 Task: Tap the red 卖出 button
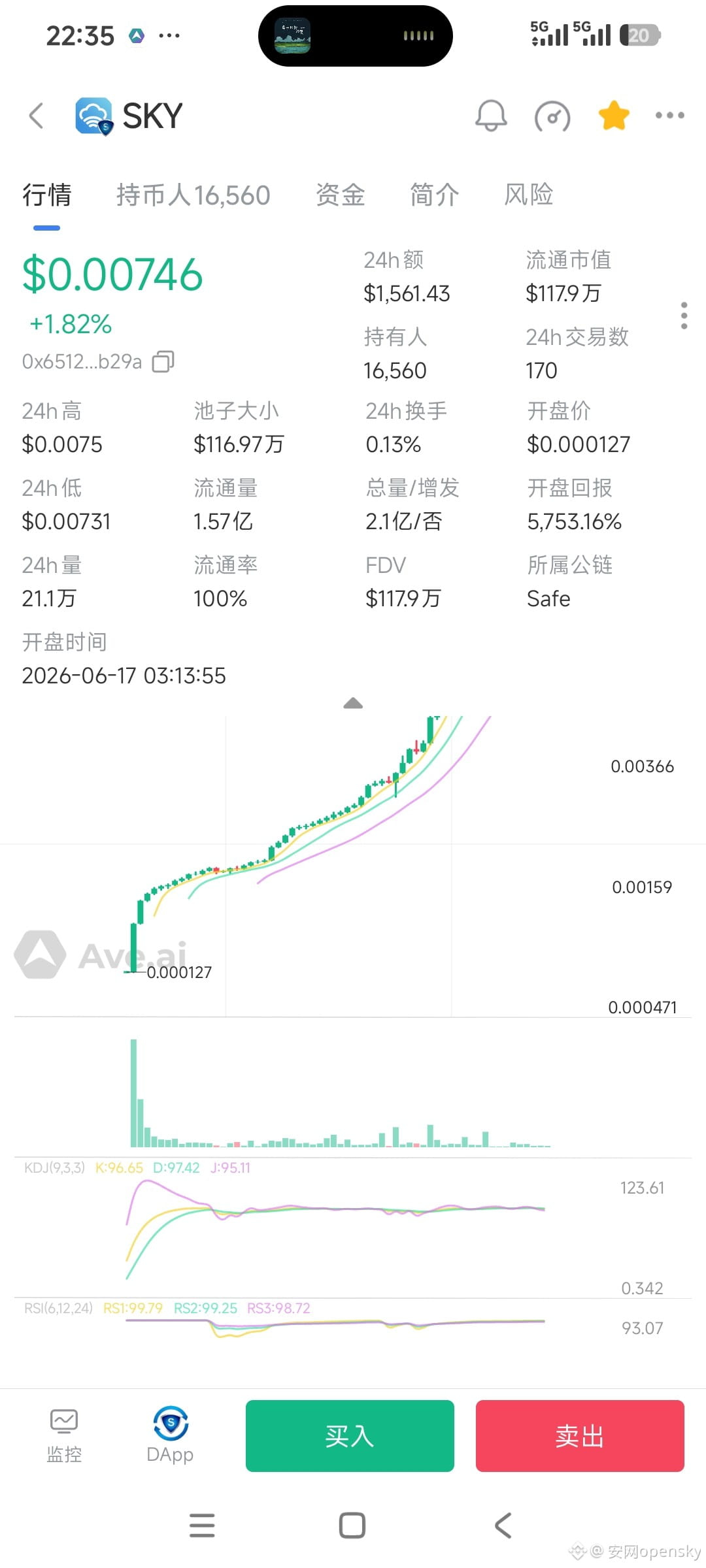click(x=580, y=1436)
